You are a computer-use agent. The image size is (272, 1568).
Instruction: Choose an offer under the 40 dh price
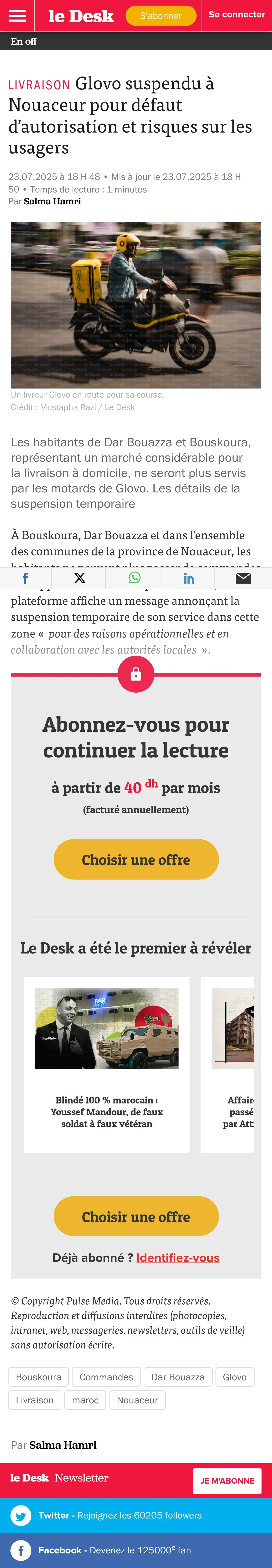(x=136, y=860)
